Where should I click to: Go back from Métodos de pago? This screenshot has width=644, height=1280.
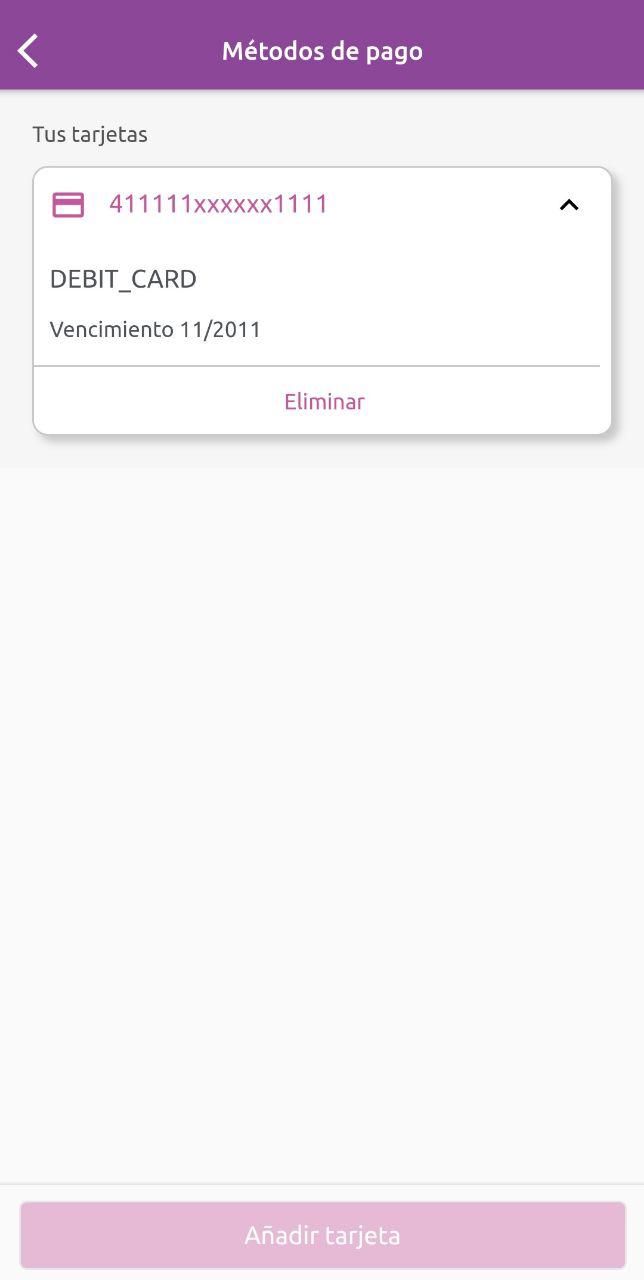[x=28, y=51]
